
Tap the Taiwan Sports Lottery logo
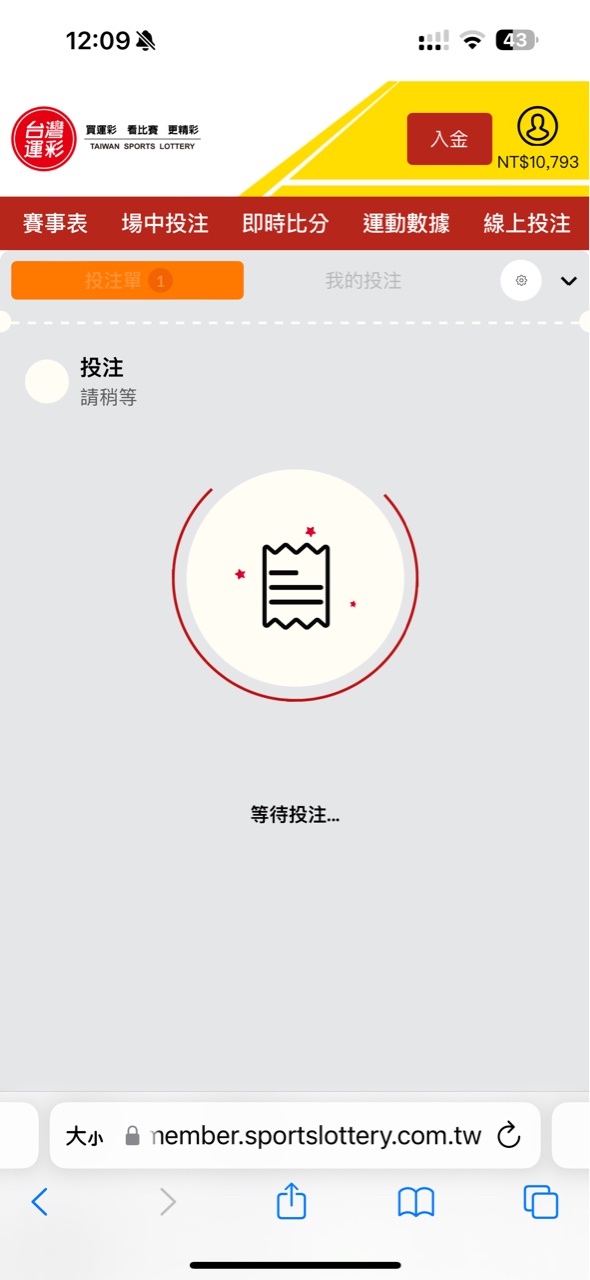[105, 139]
